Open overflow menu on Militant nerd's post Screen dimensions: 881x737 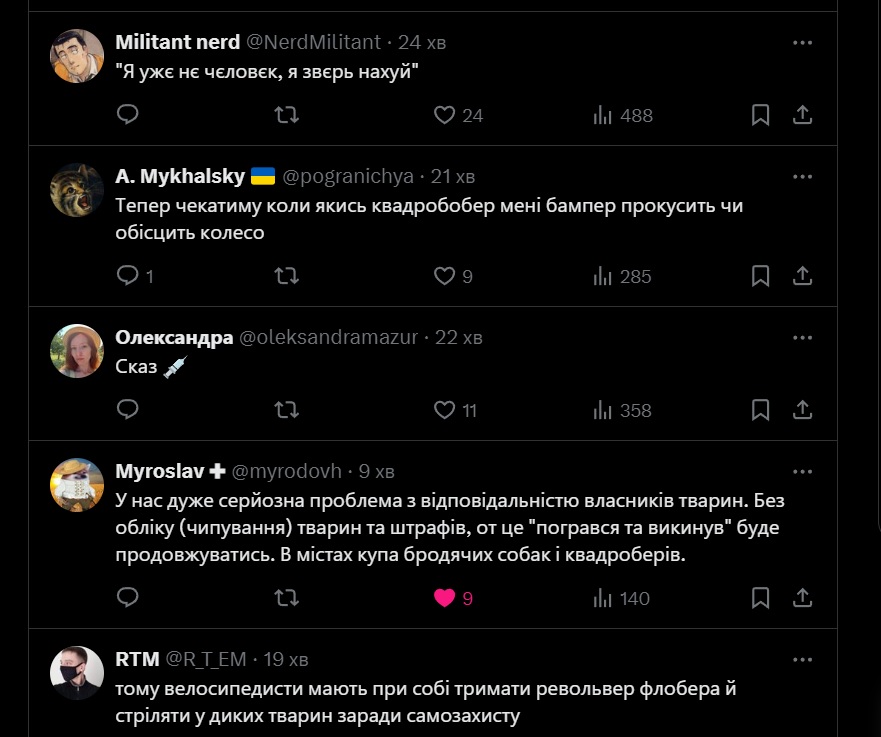click(802, 42)
